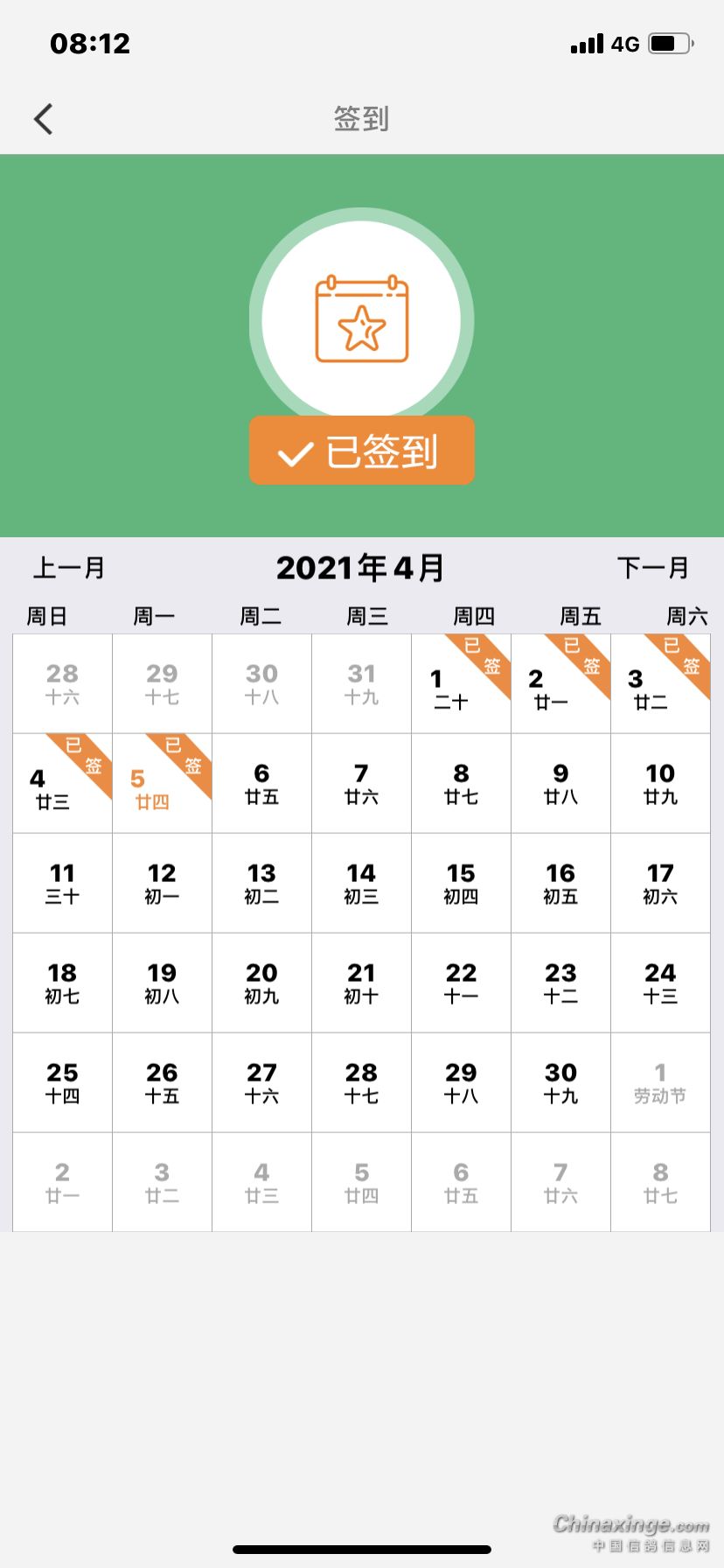Screen dimensions: 724x1568
Task: Go to the next month 下一月
Action: coord(653,568)
